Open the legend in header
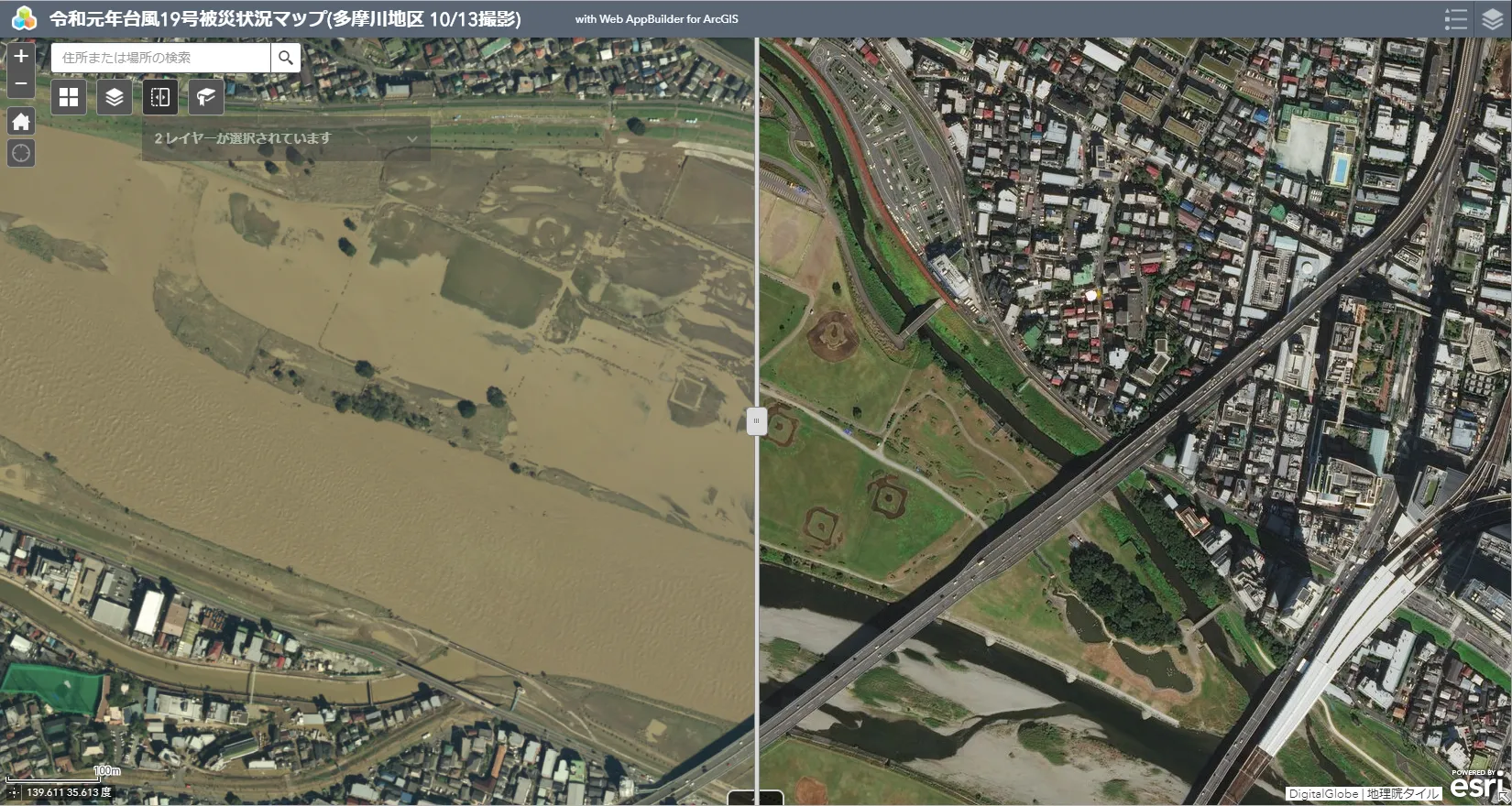The image size is (1512, 806). click(1455, 19)
